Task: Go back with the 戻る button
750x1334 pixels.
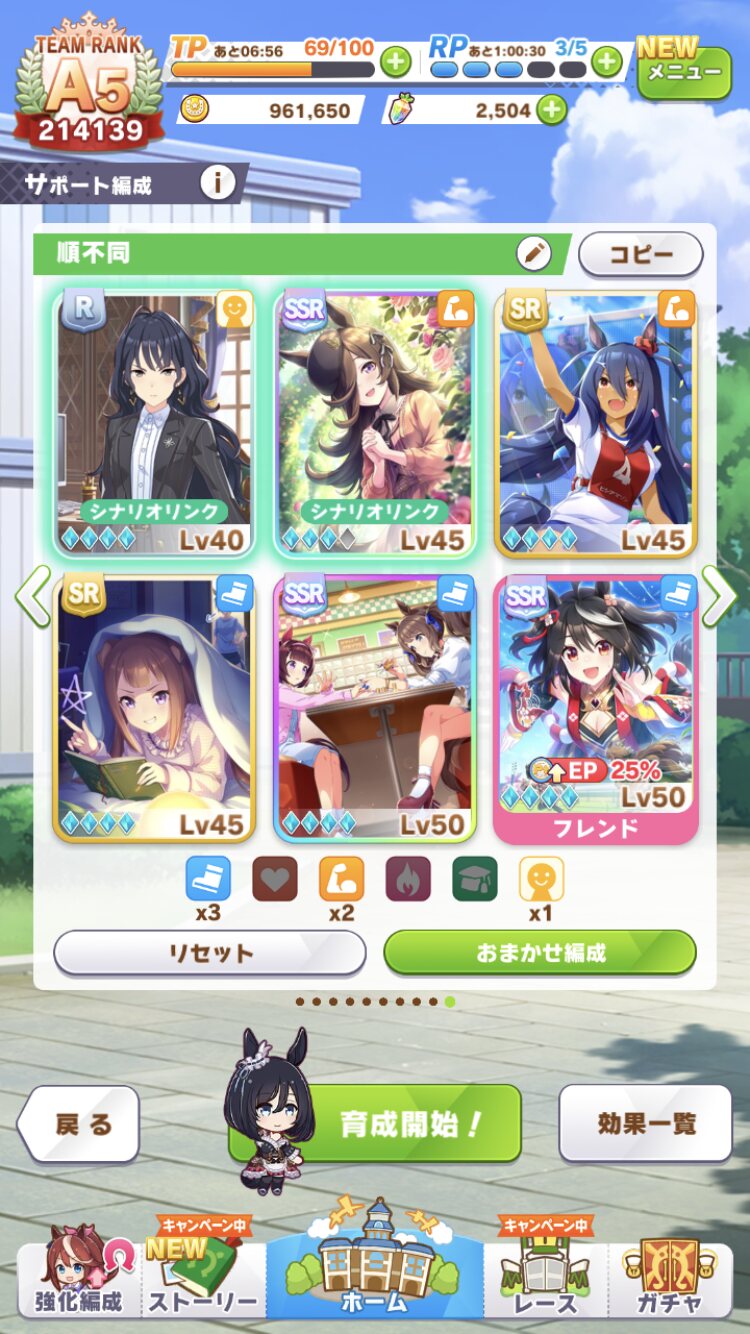Action: [79, 1124]
